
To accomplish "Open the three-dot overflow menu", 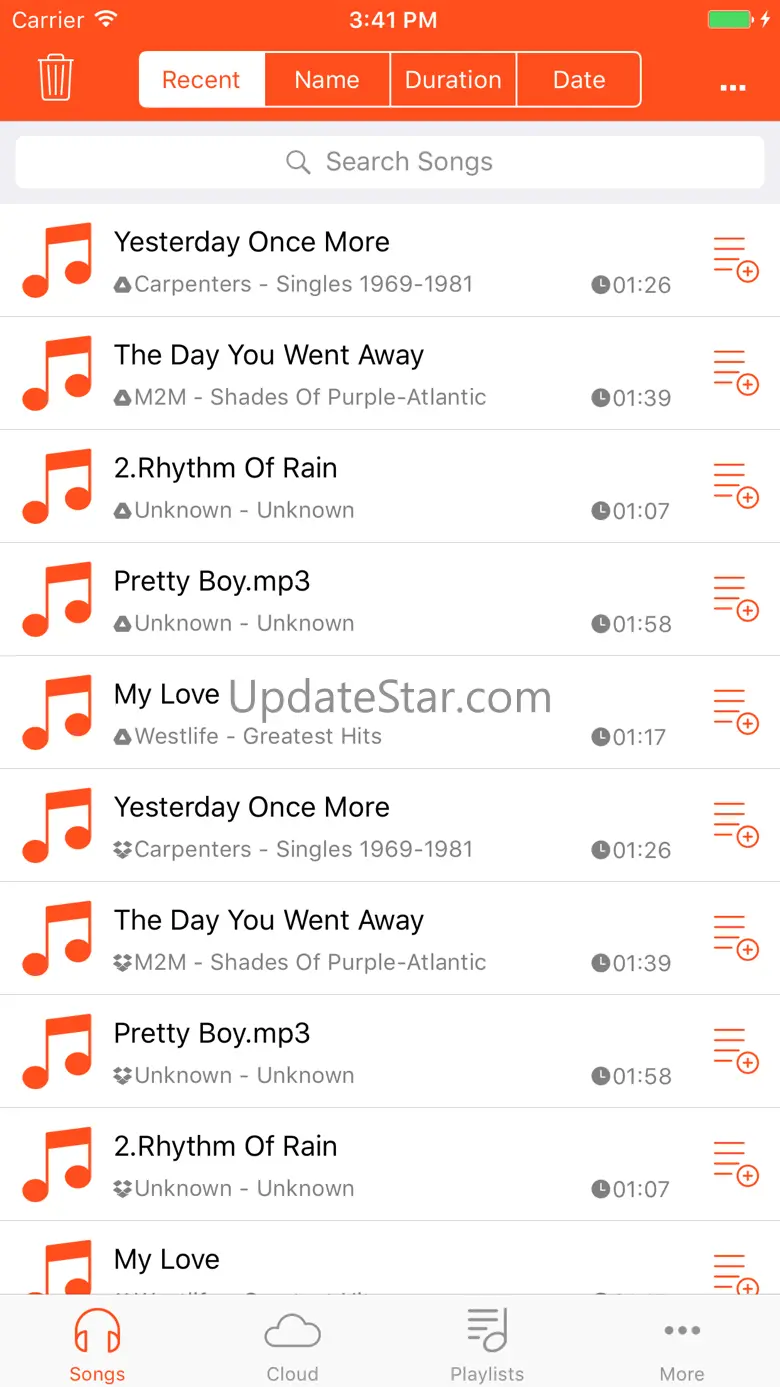I will coord(733,88).
